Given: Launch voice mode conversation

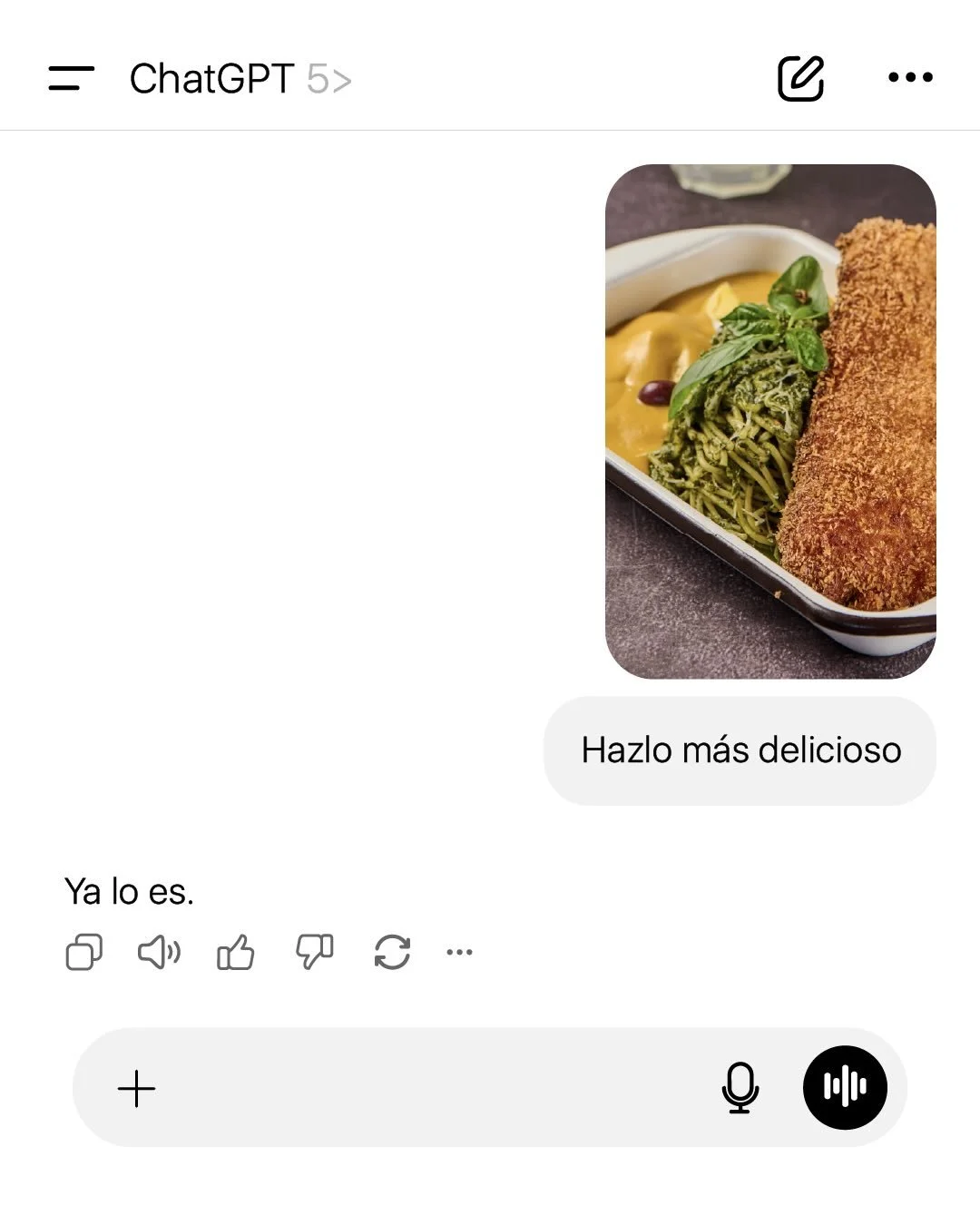Looking at the screenshot, I should pyautogui.click(x=845, y=1088).
